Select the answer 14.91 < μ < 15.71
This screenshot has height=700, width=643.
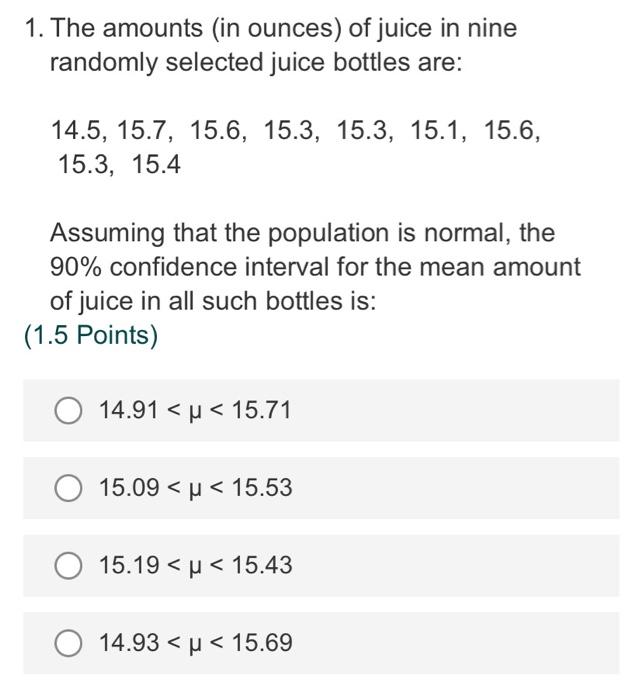(x=69, y=411)
